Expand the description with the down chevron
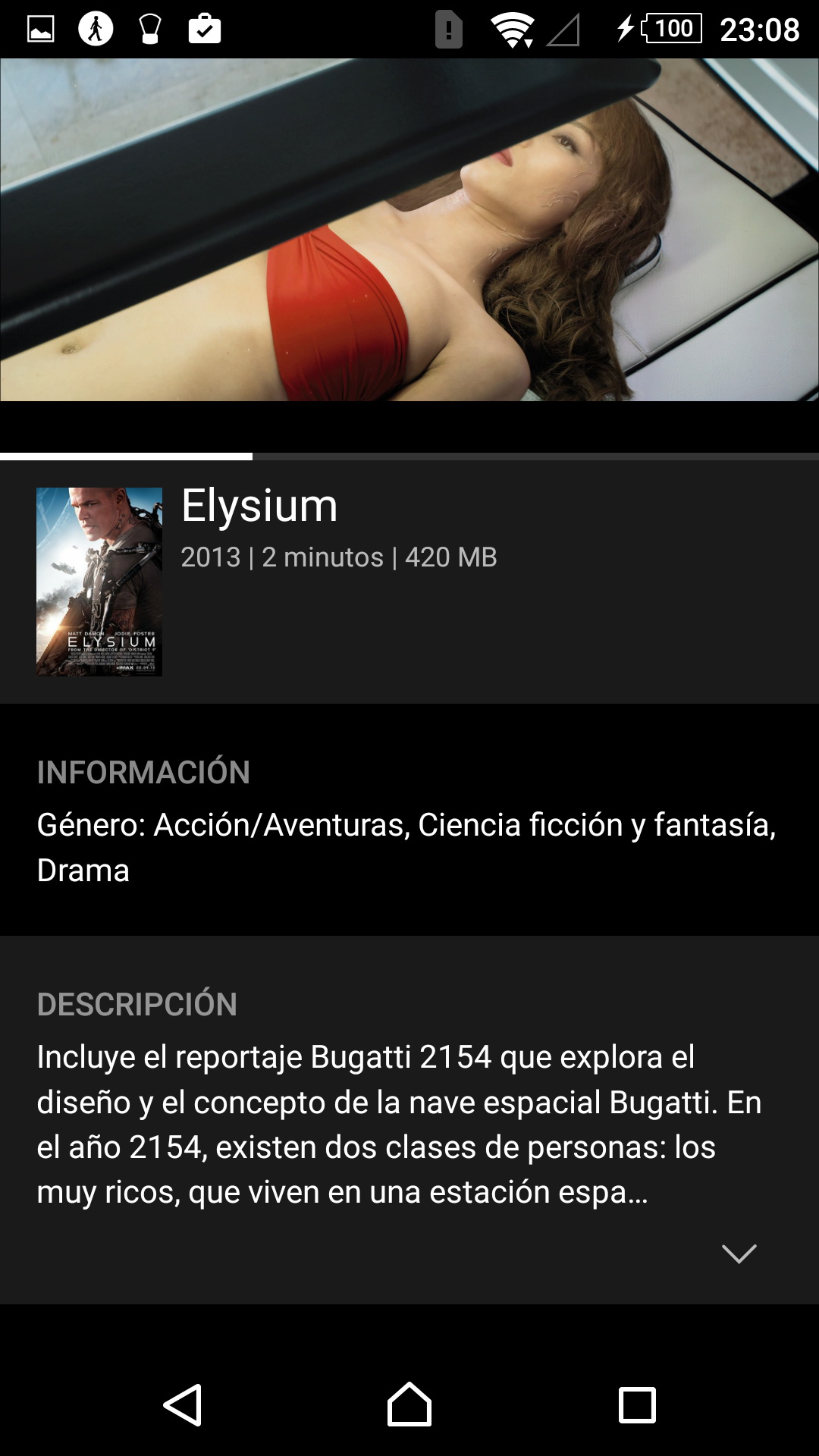This screenshot has width=819, height=1456. [x=739, y=1254]
